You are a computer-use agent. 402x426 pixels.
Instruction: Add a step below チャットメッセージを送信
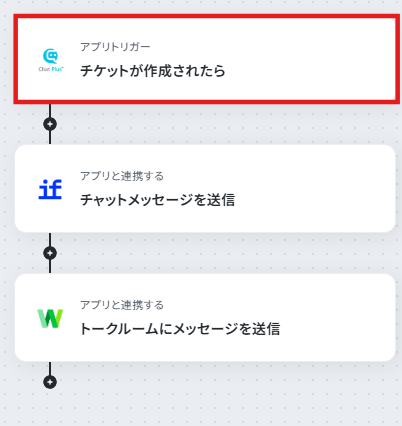[50, 253]
